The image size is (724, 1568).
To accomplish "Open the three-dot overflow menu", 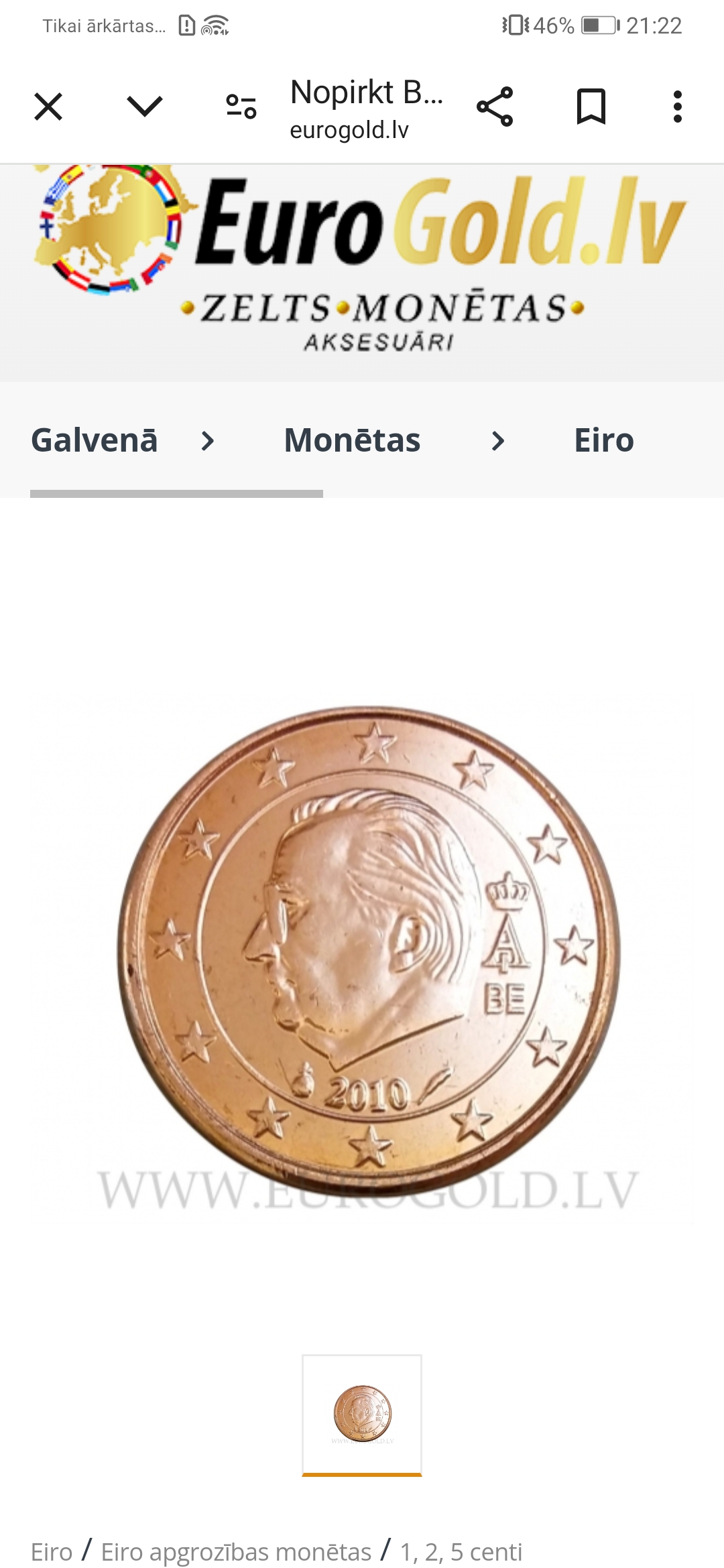I will (678, 107).
